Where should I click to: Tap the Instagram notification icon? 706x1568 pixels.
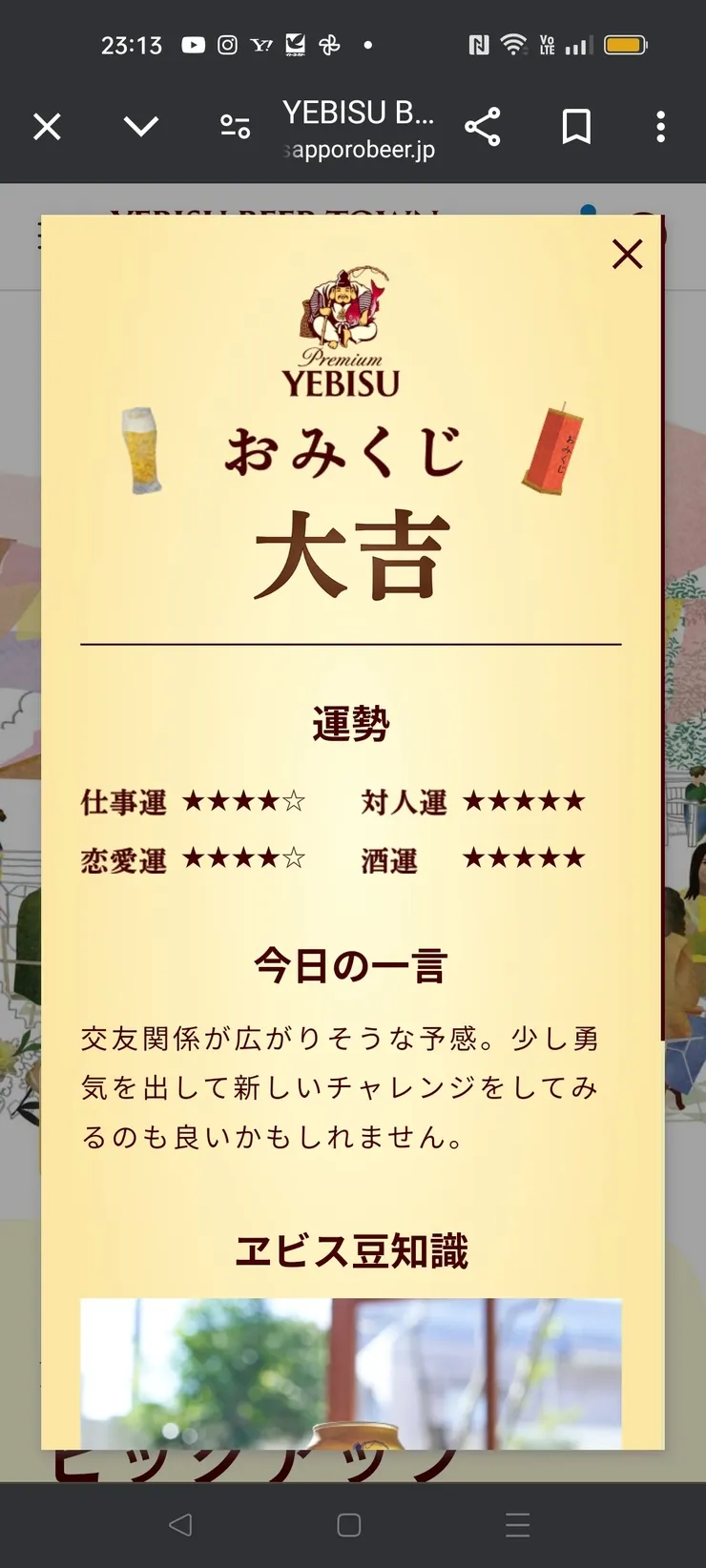(x=229, y=44)
